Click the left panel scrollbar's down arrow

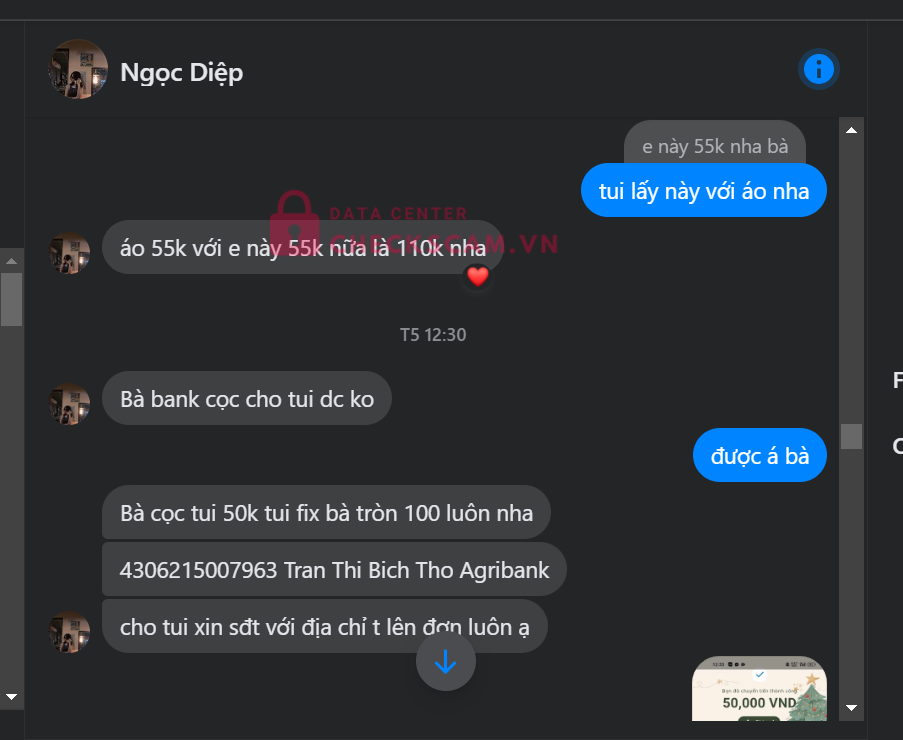(12, 697)
